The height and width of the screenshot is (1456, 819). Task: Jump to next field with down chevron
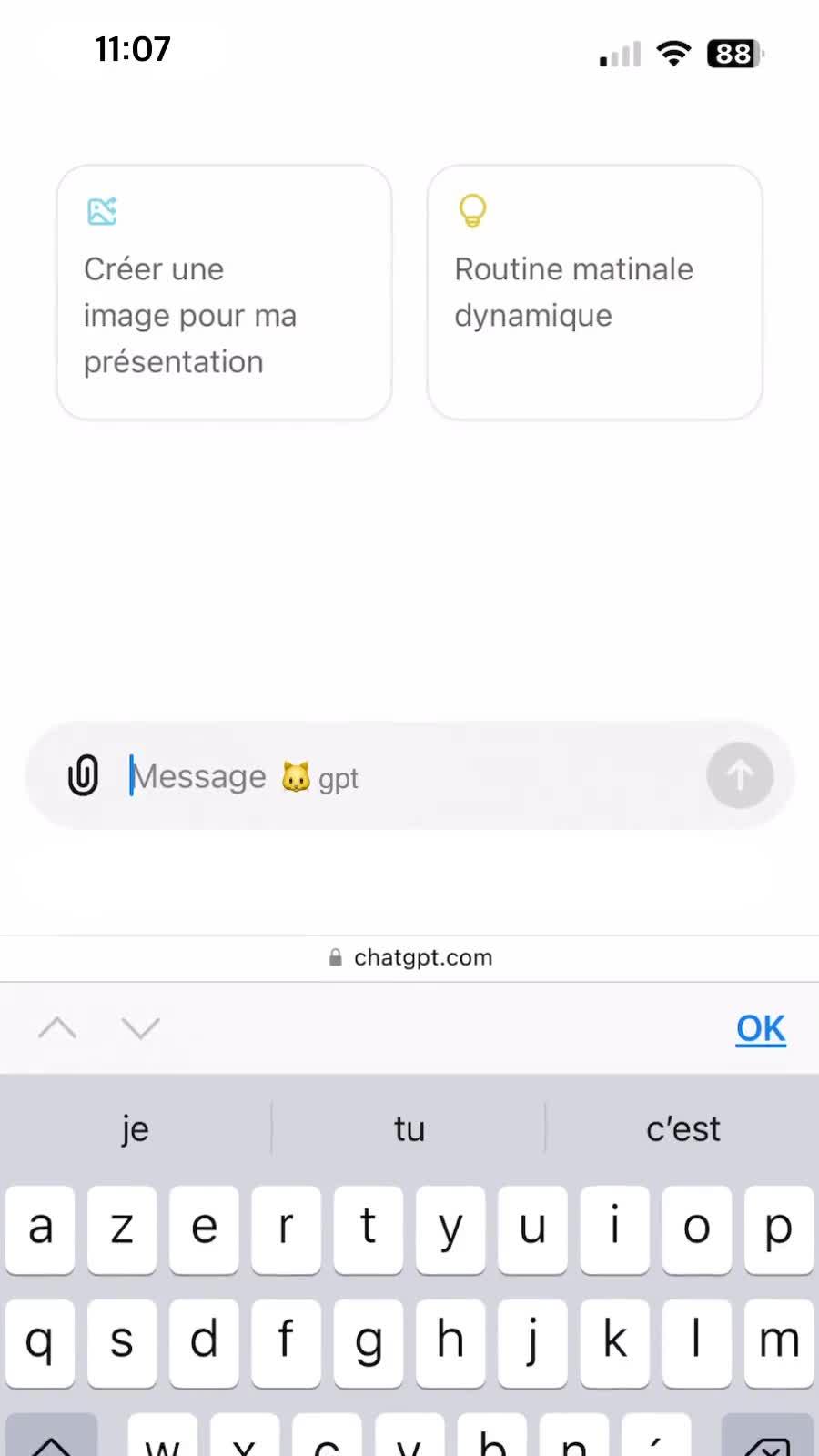141,1028
